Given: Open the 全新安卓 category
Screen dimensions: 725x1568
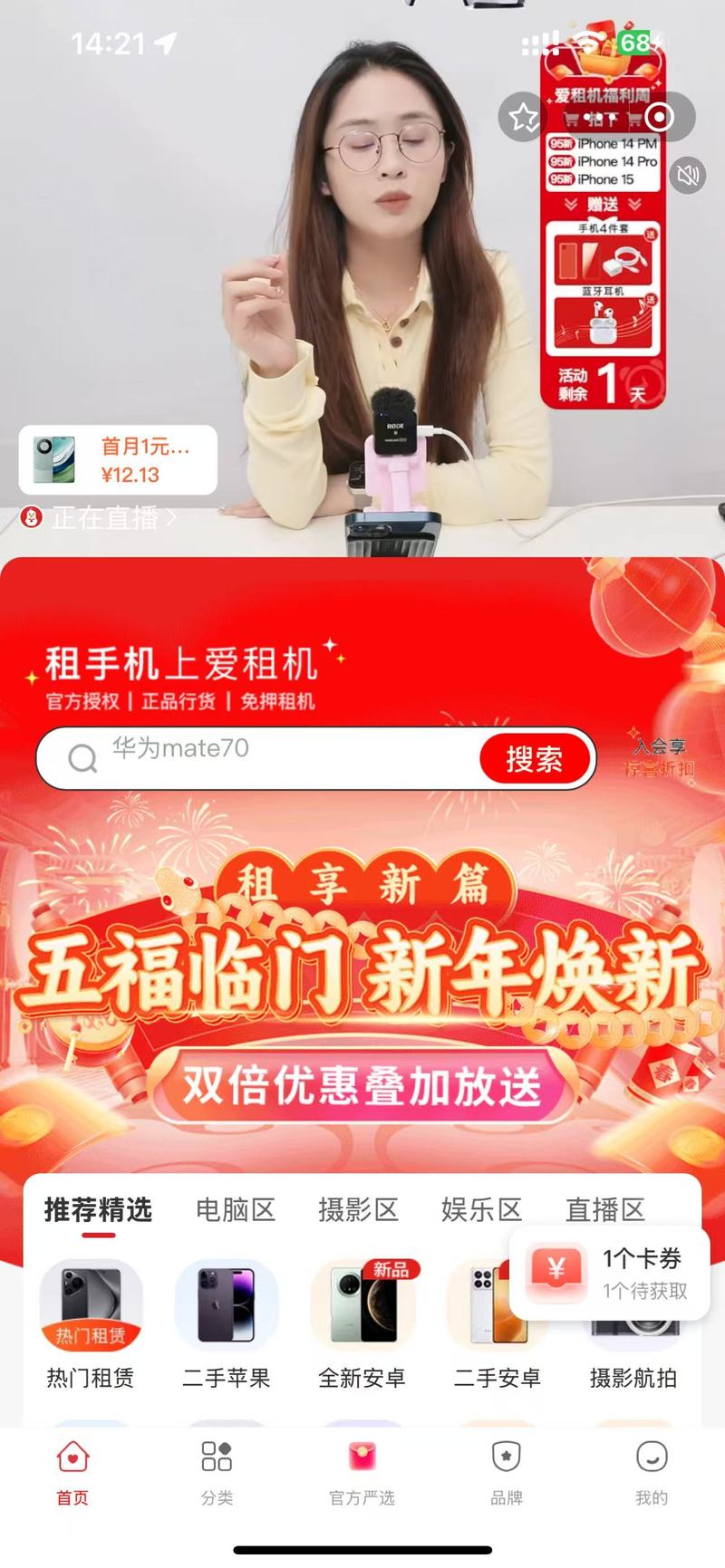Looking at the screenshot, I should [x=362, y=1325].
